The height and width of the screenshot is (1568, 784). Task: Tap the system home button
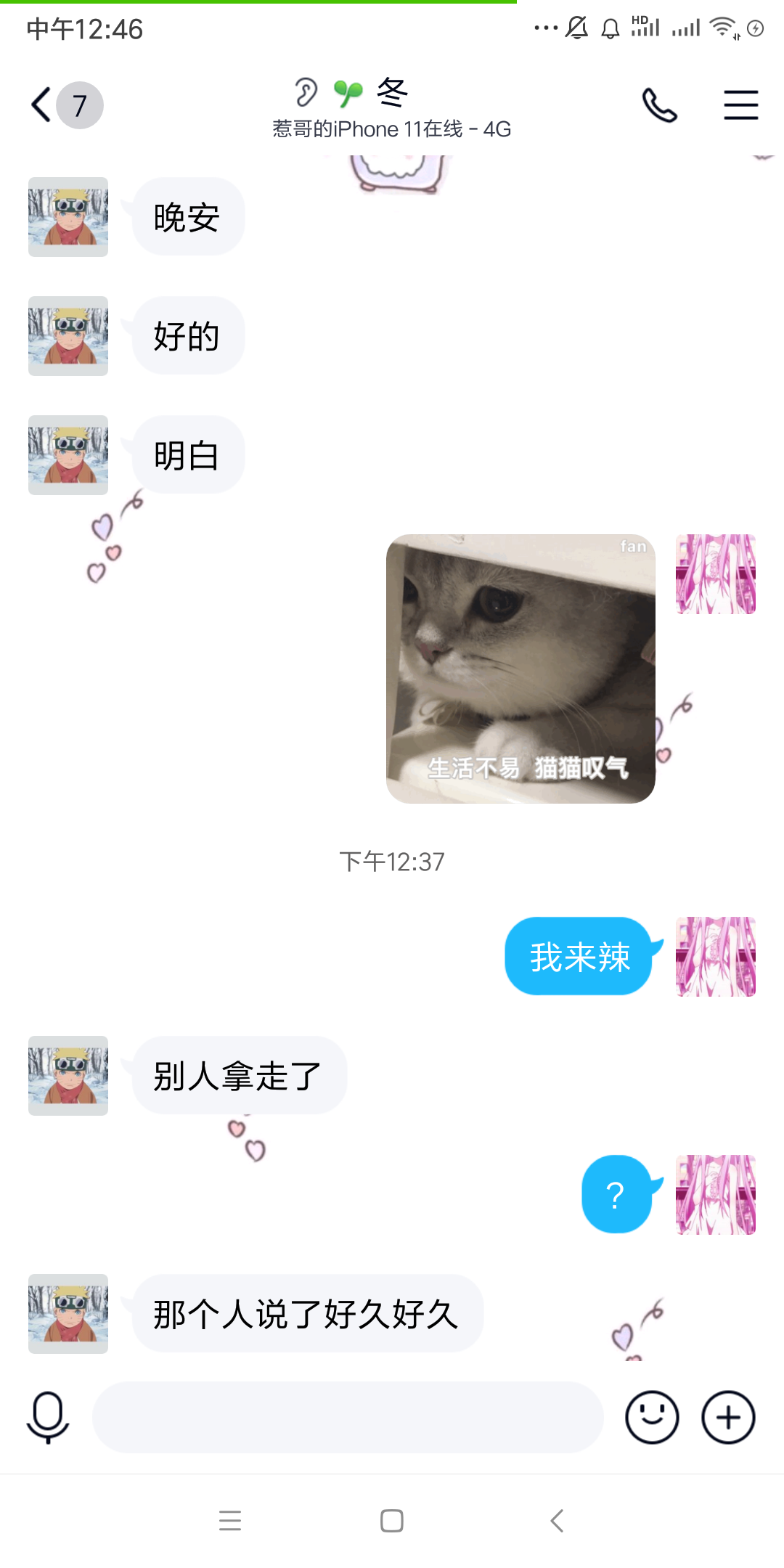click(x=392, y=1520)
